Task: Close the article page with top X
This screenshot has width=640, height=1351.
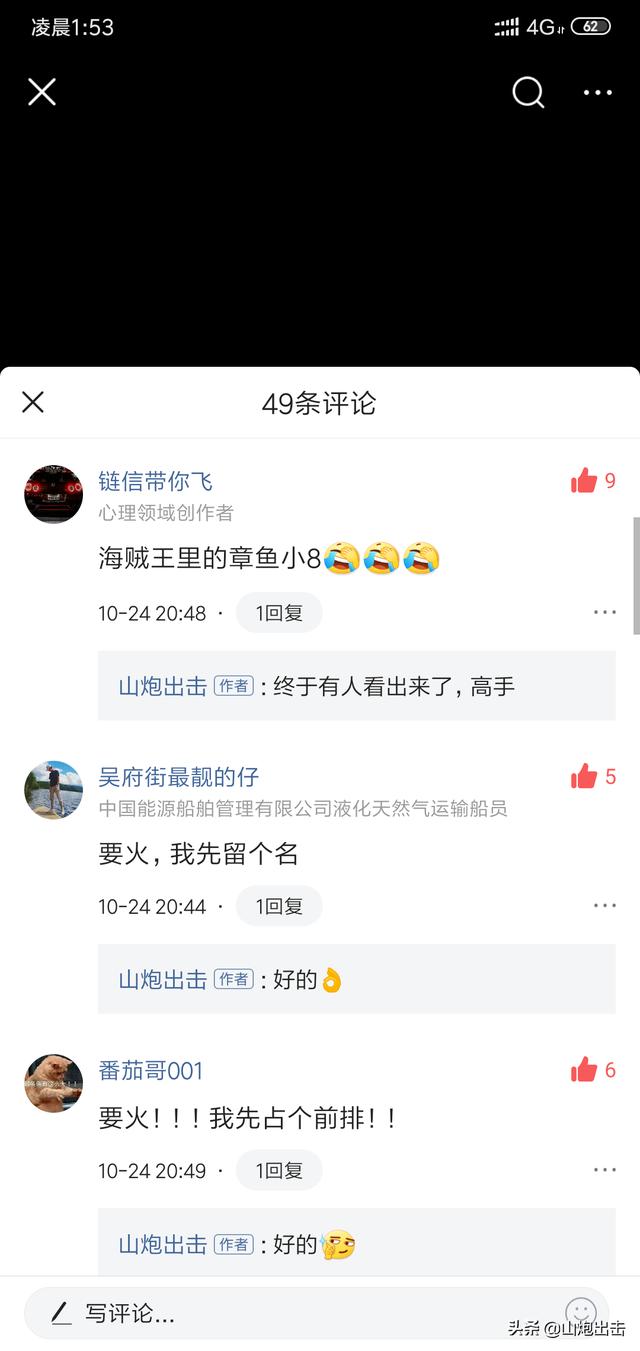Action: pyautogui.click(x=42, y=92)
